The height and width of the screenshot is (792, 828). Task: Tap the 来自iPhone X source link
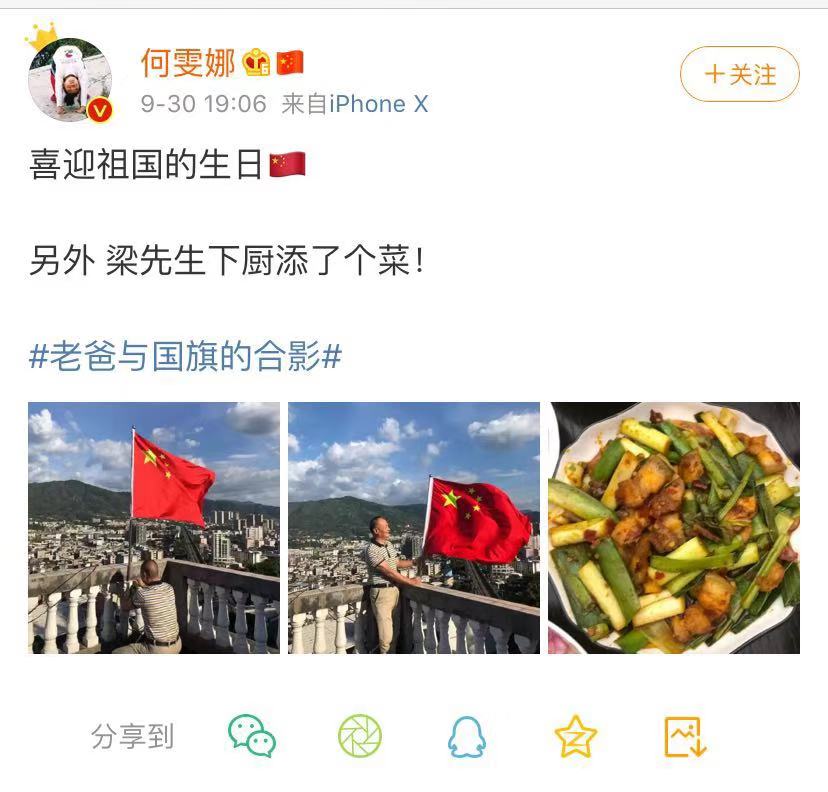(355, 104)
